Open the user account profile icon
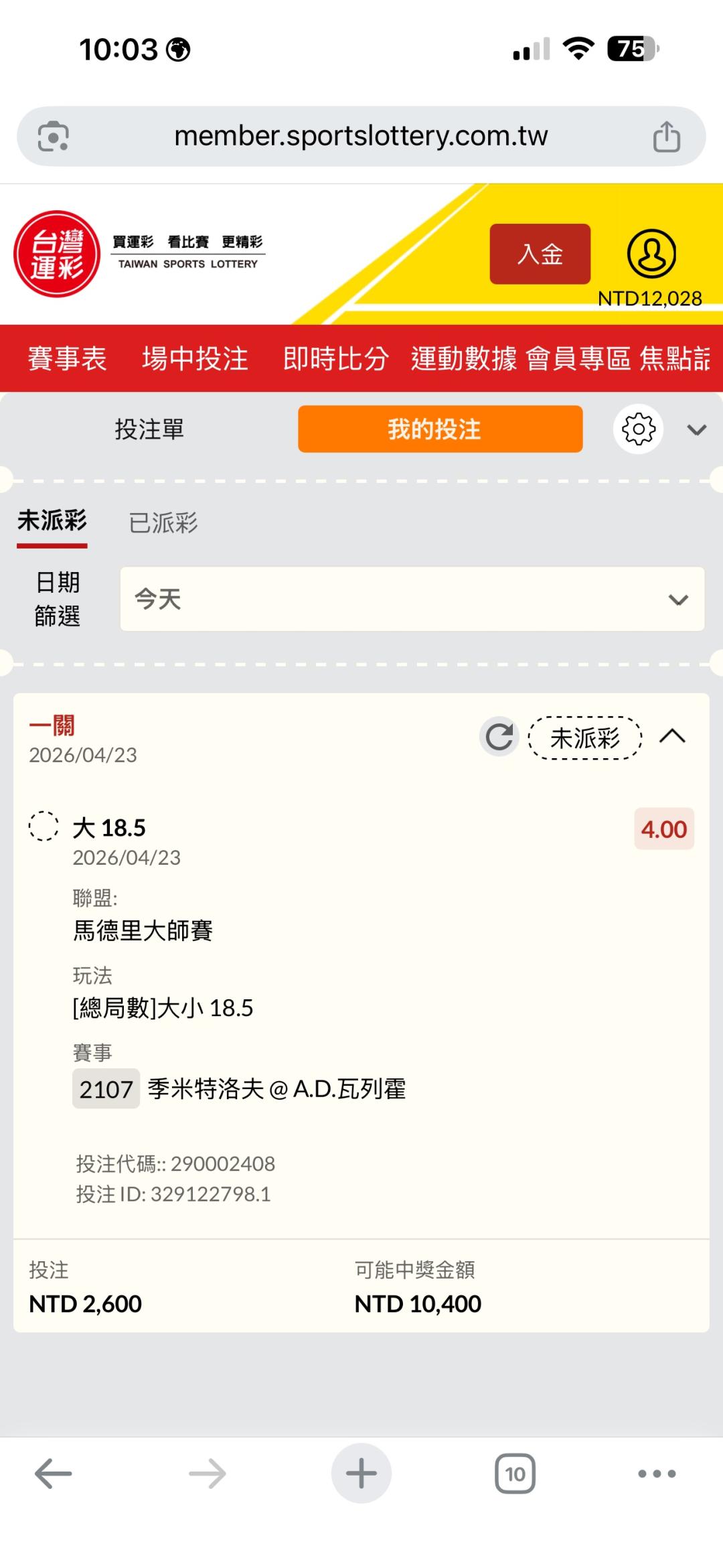This screenshot has height=1568, width=723. [651, 253]
